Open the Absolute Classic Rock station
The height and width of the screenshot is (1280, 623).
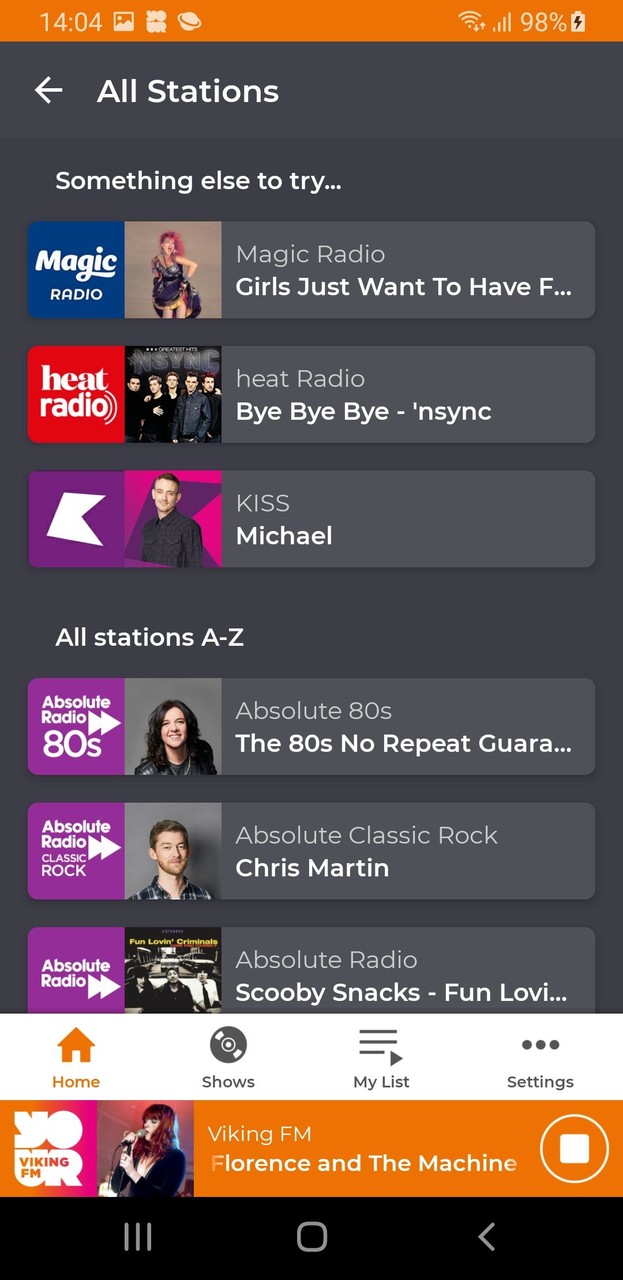tap(311, 851)
